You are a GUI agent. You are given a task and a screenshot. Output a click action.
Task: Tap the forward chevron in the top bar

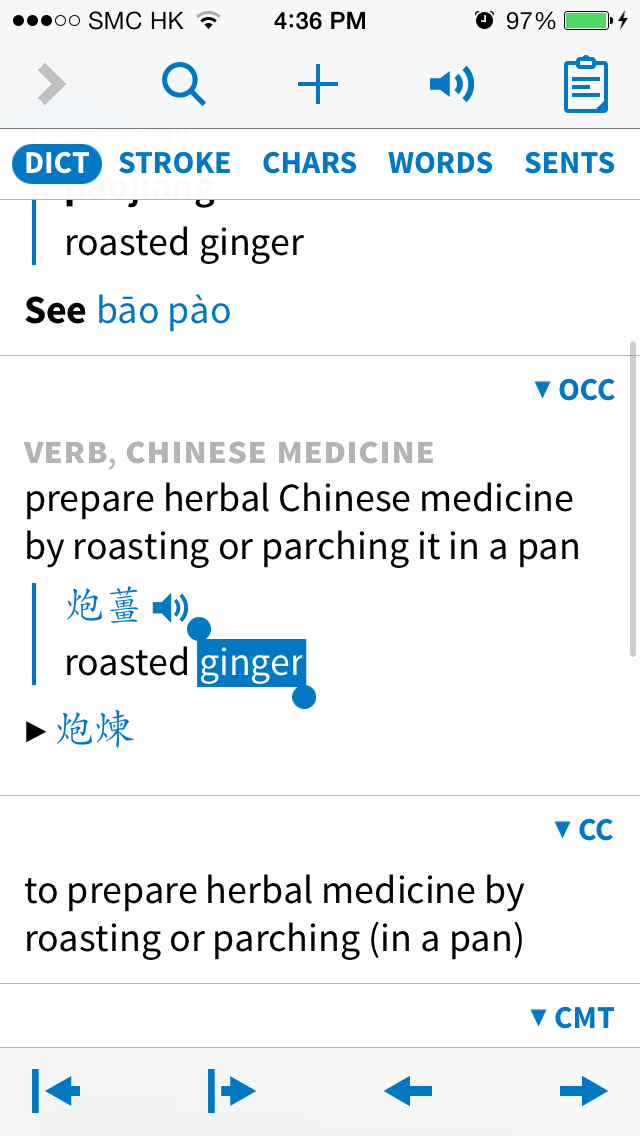coord(51,85)
